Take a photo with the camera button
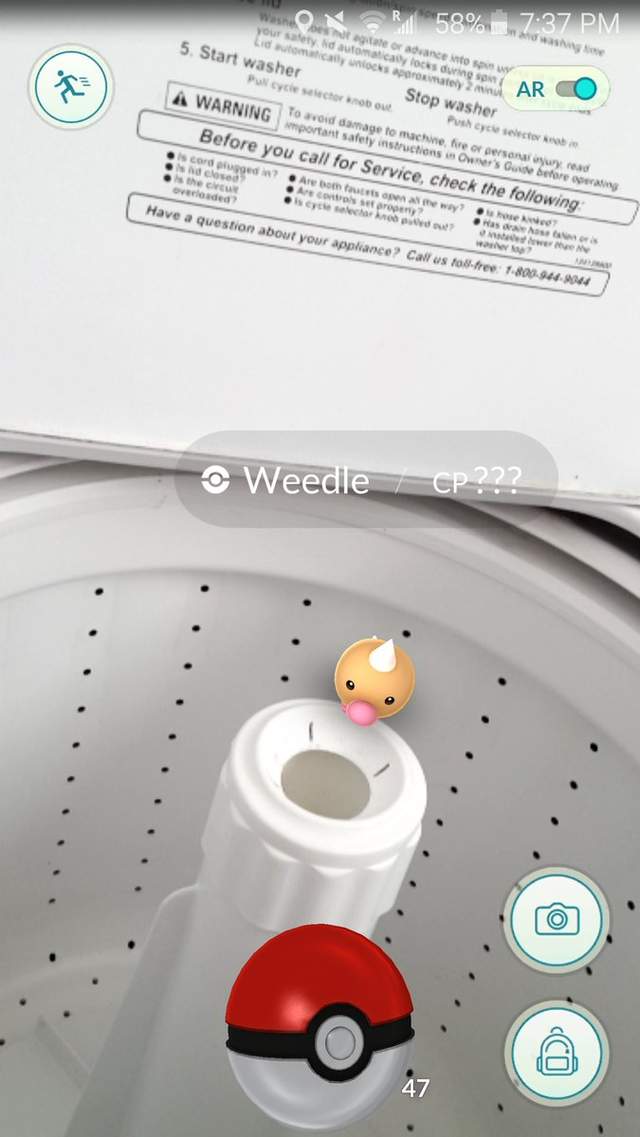The image size is (640, 1137). point(557,919)
